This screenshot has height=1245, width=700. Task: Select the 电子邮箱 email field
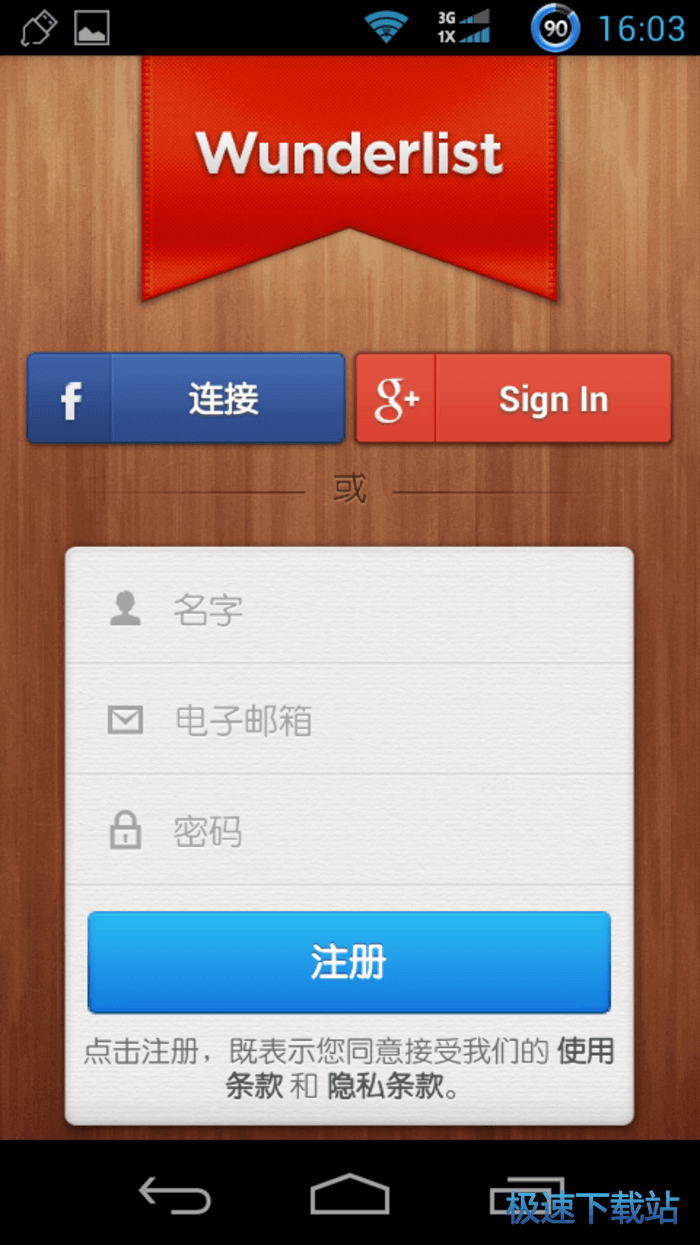(x=380, y=720)
